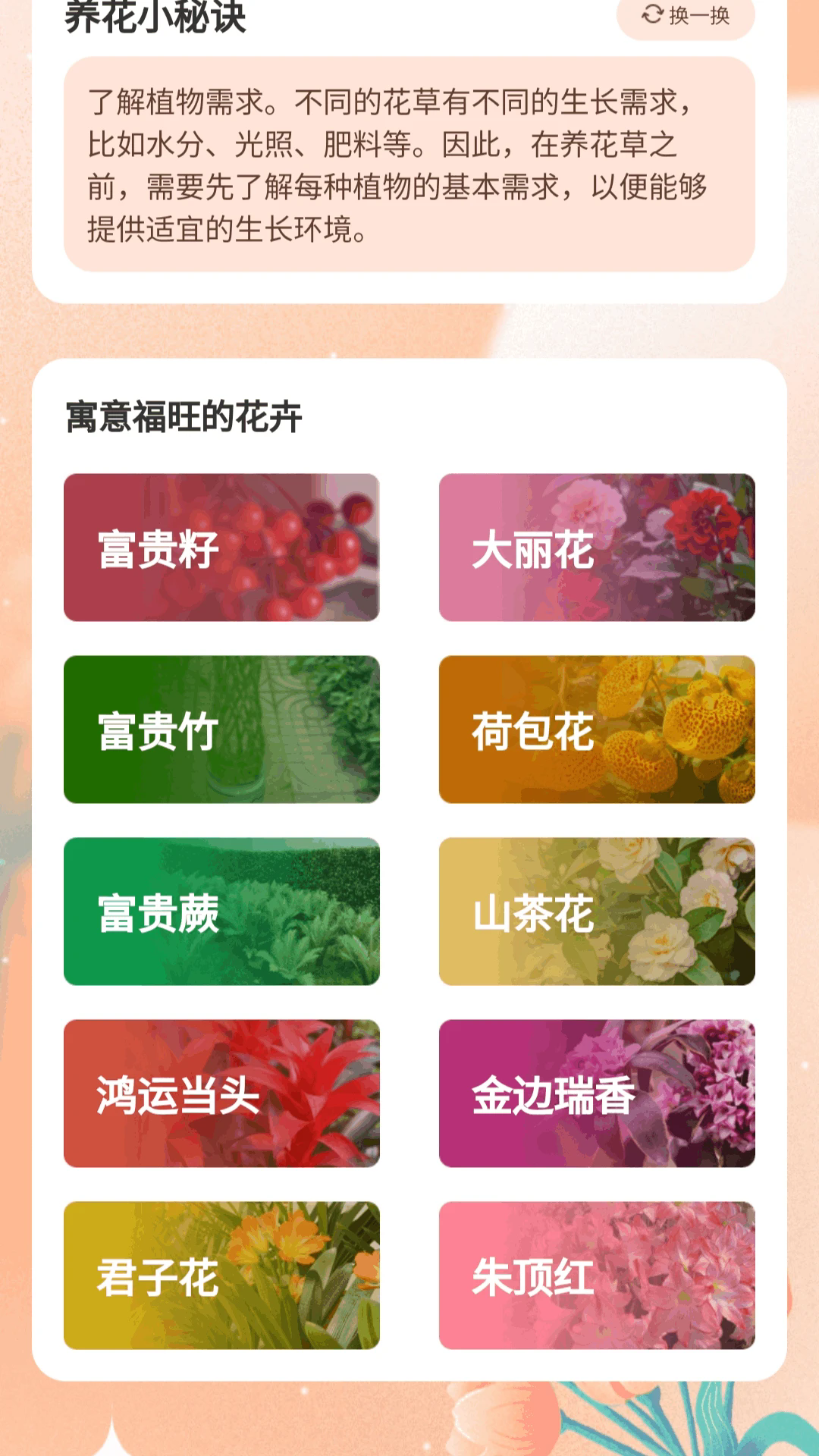The width and height of the screenshot is (819, 1456).
Task: Open the 山茶花 flower card
Action: [x=595, y=912]
